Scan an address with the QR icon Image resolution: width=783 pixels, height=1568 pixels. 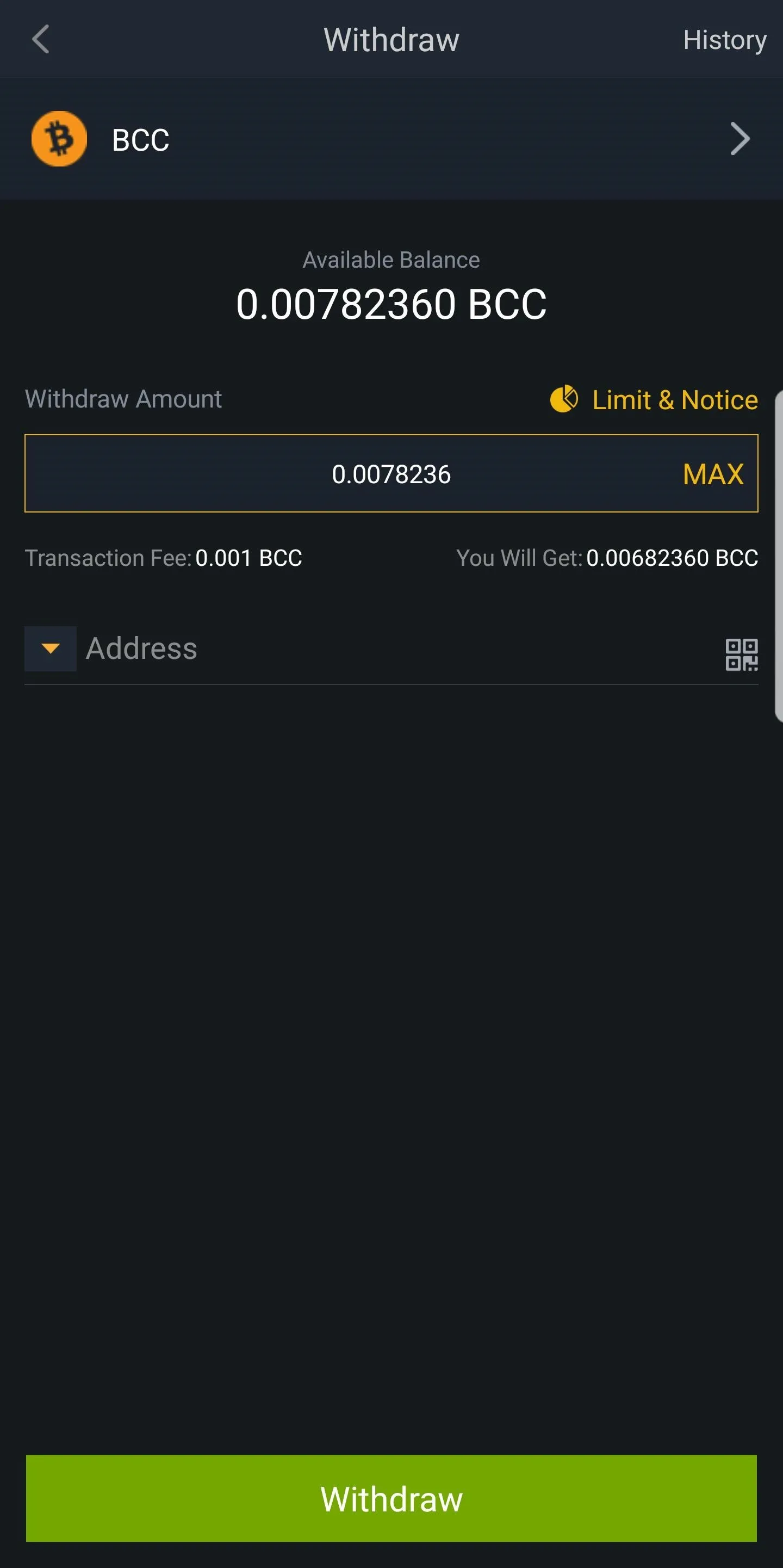(741, 655)
